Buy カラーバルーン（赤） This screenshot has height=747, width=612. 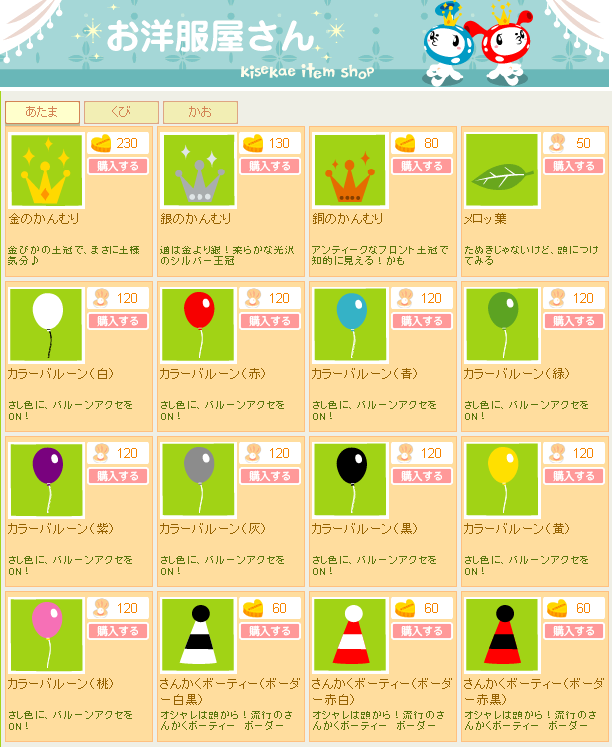coord(270,321)
